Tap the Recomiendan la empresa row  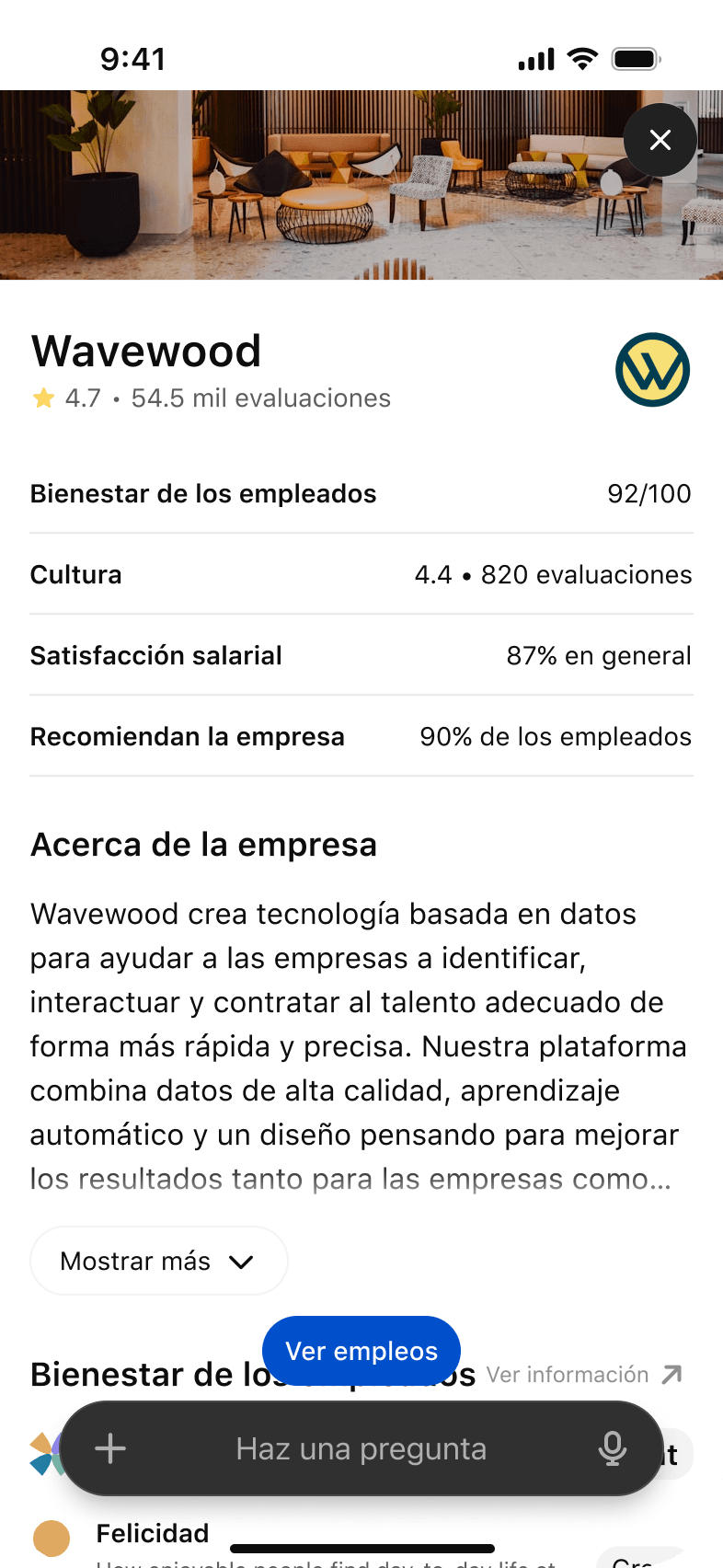pos(361,736)
